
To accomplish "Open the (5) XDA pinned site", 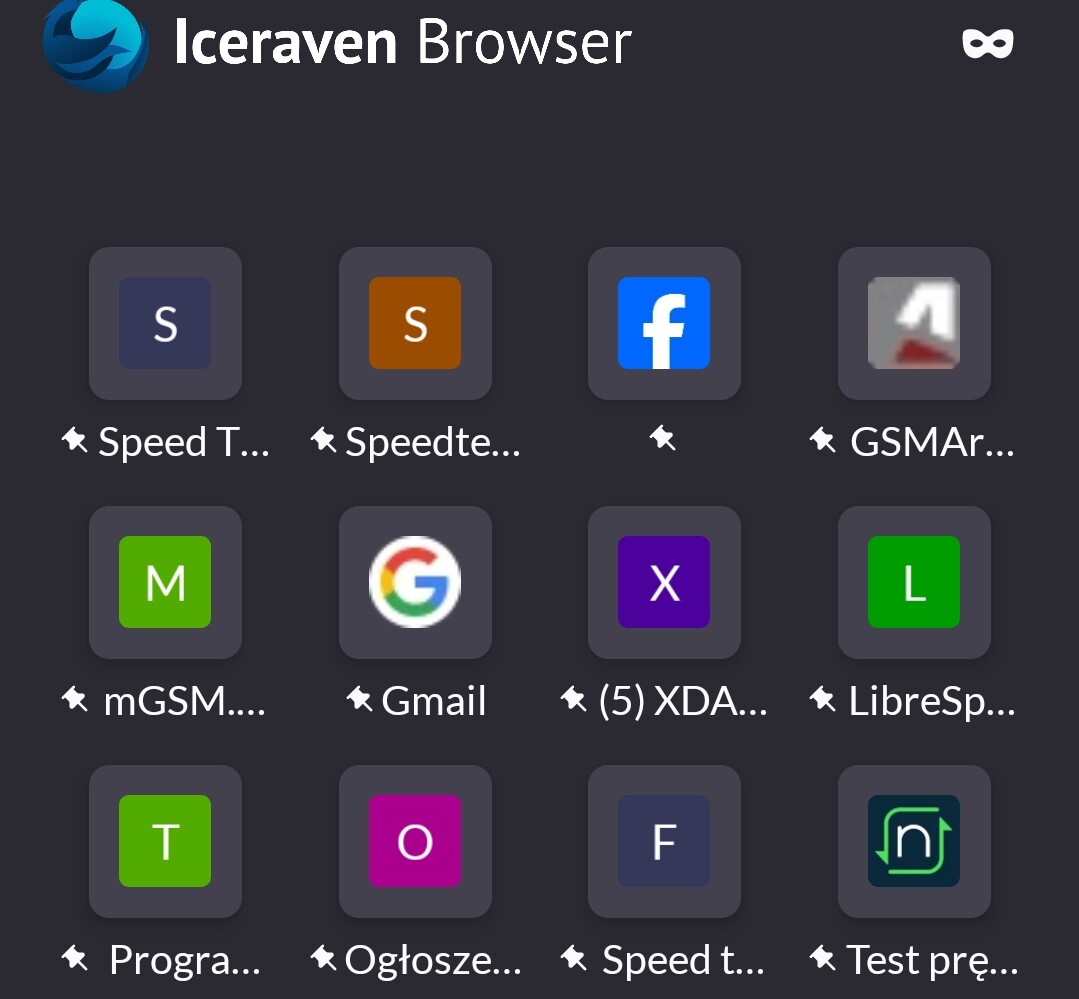I will coord(664,582).
